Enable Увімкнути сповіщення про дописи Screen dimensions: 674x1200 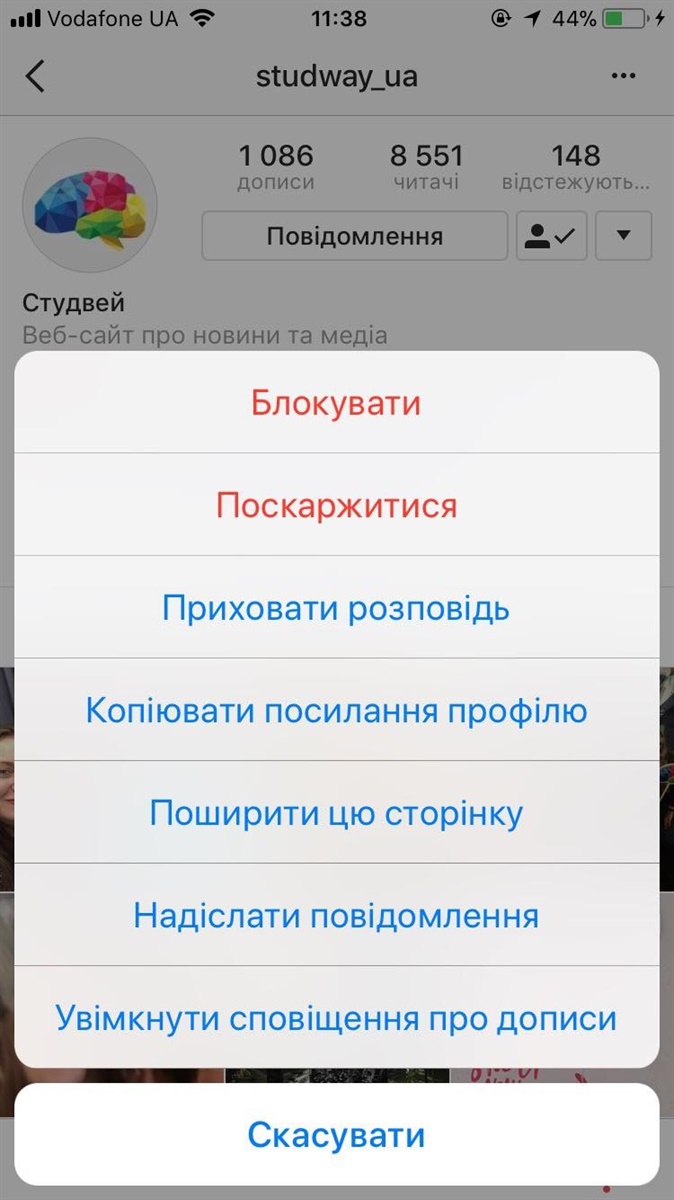tap(336, 1019)
